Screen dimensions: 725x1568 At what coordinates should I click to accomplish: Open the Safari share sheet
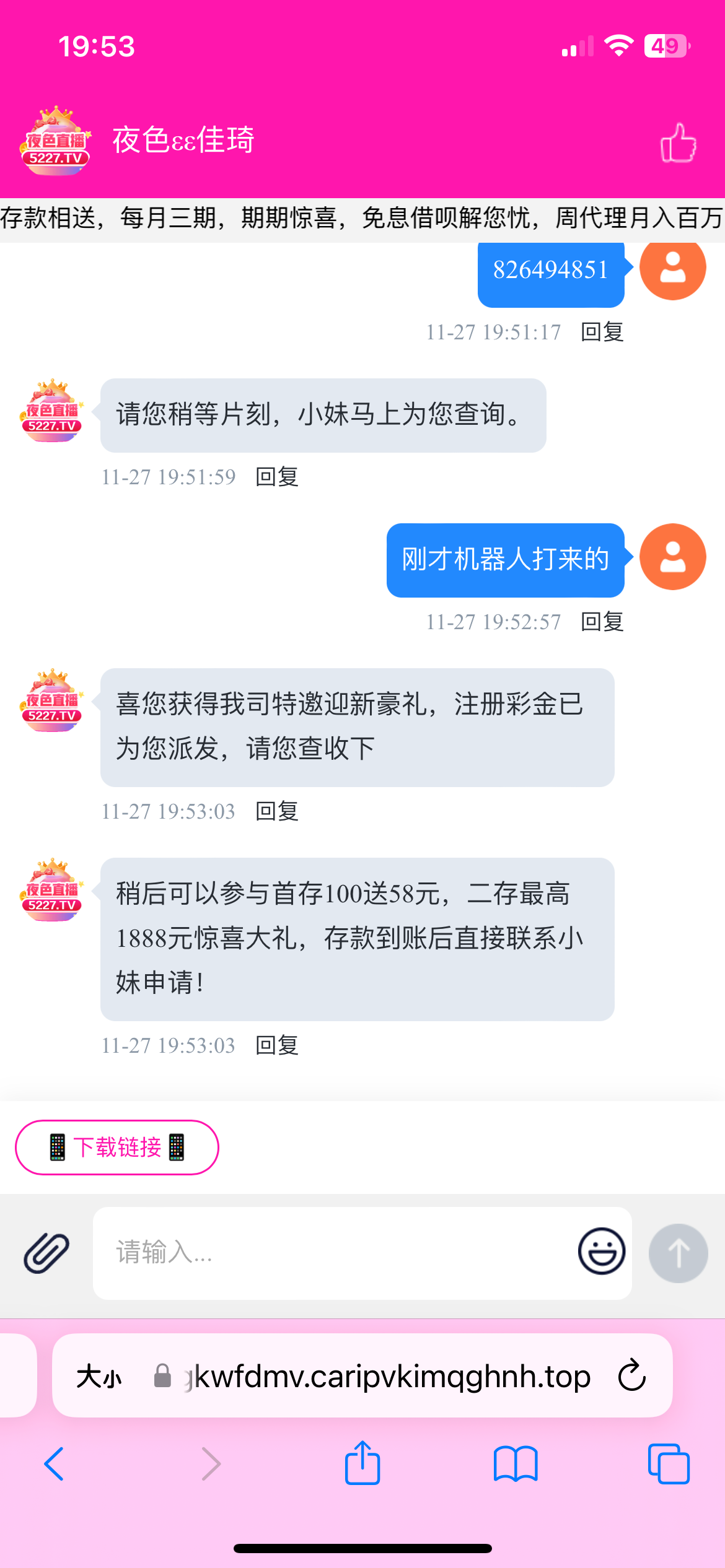pyautogui.click(x=362, y=1464)
